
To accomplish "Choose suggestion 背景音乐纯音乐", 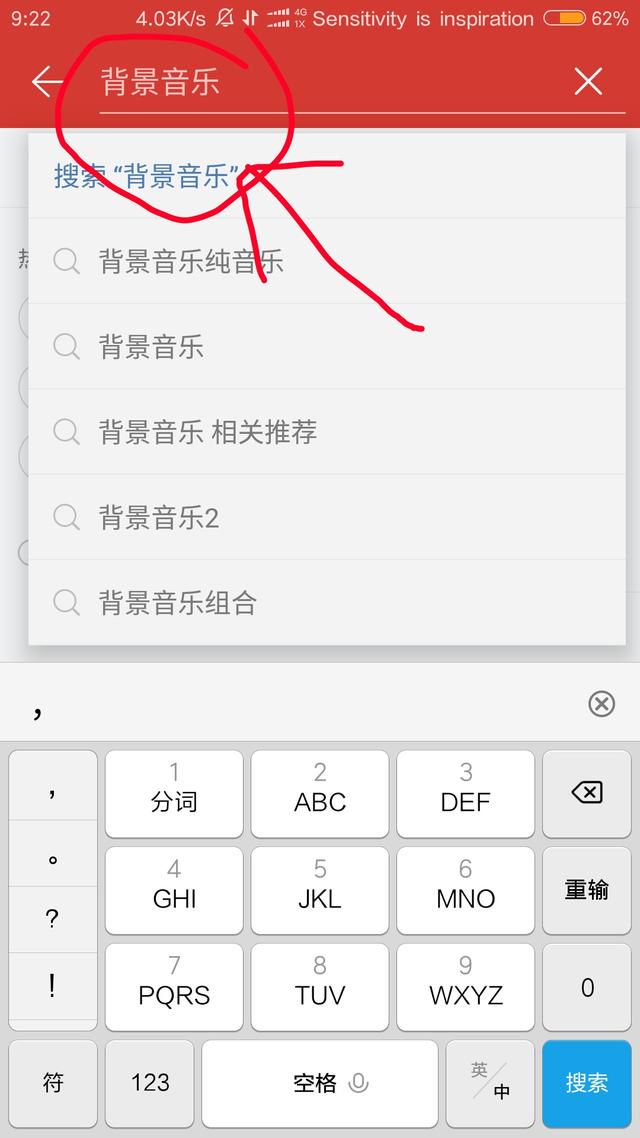I will pyautogui.click(x=327, y=261).
